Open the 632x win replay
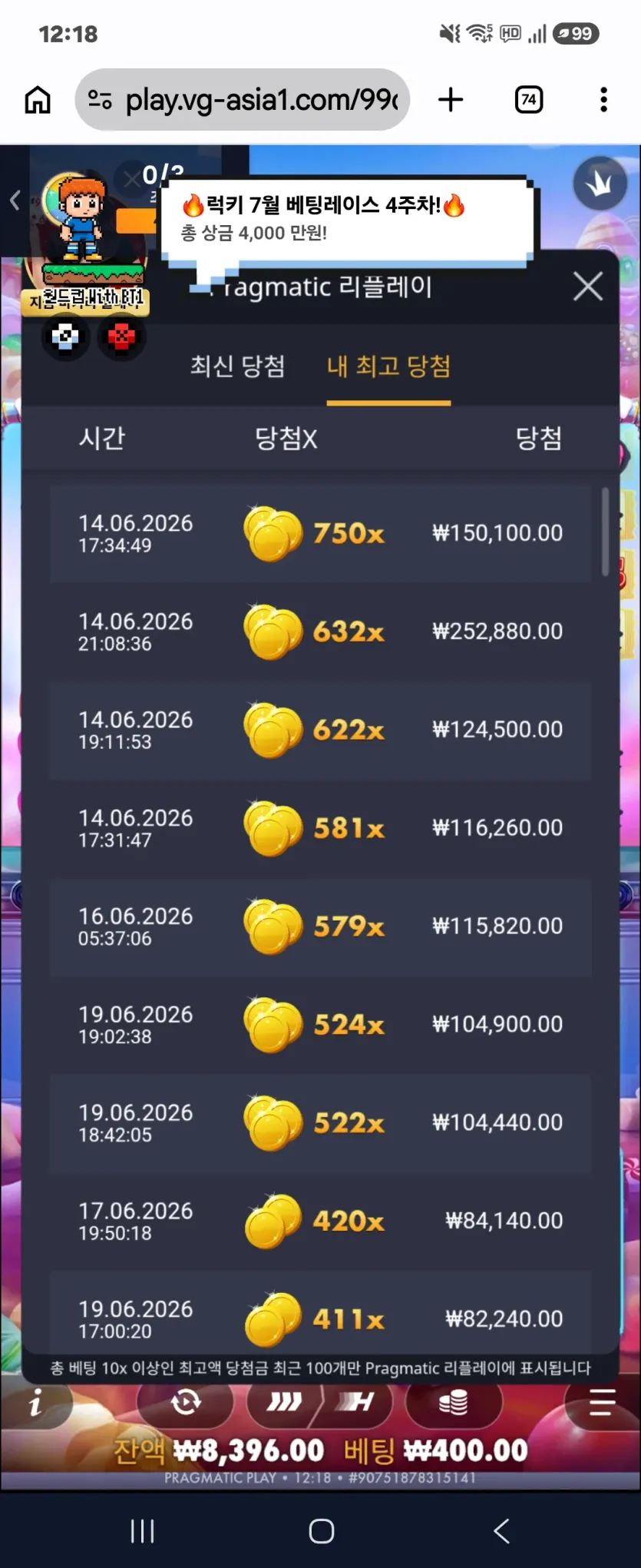The width and height of the screenshot is (641, 1568). point(320,632)
